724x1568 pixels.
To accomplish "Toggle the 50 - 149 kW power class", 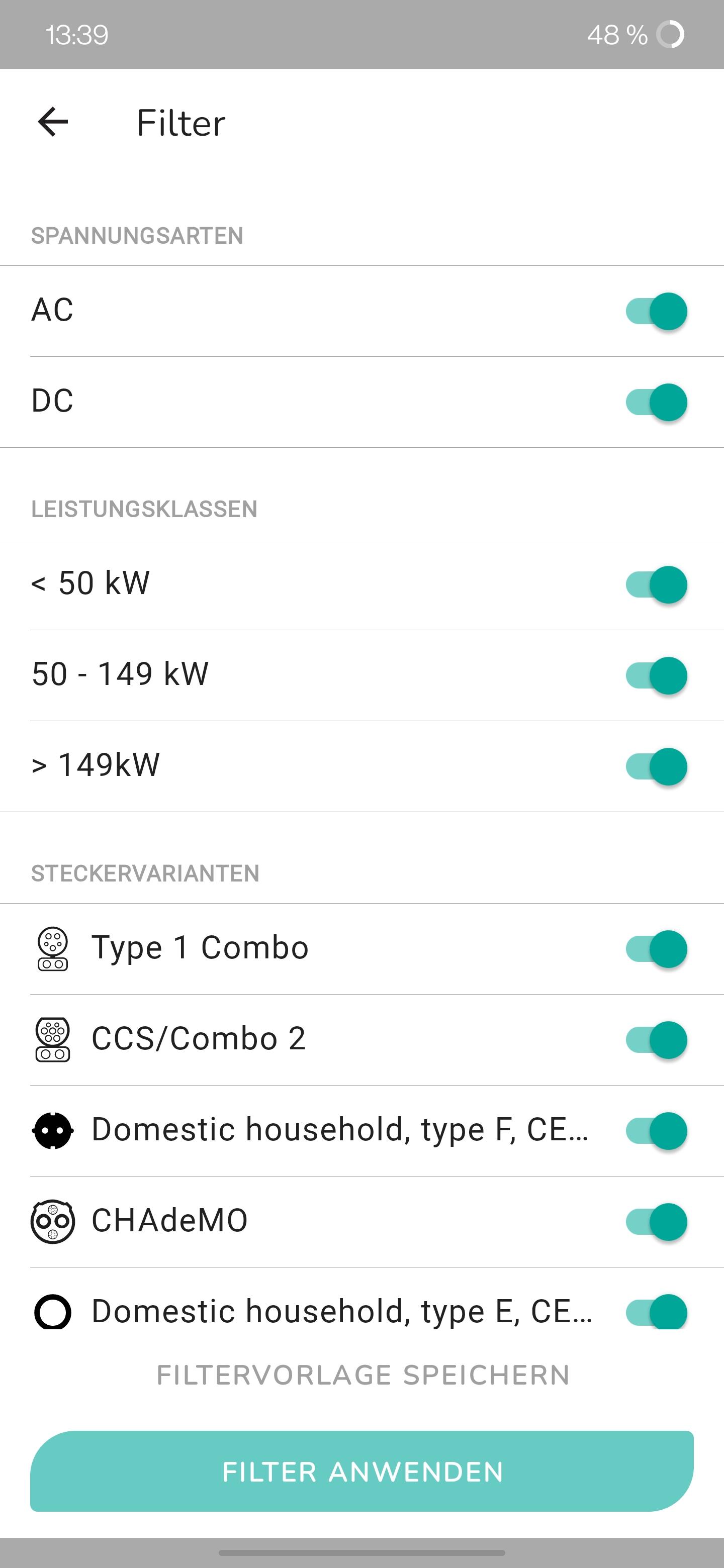I will [657, 675].
